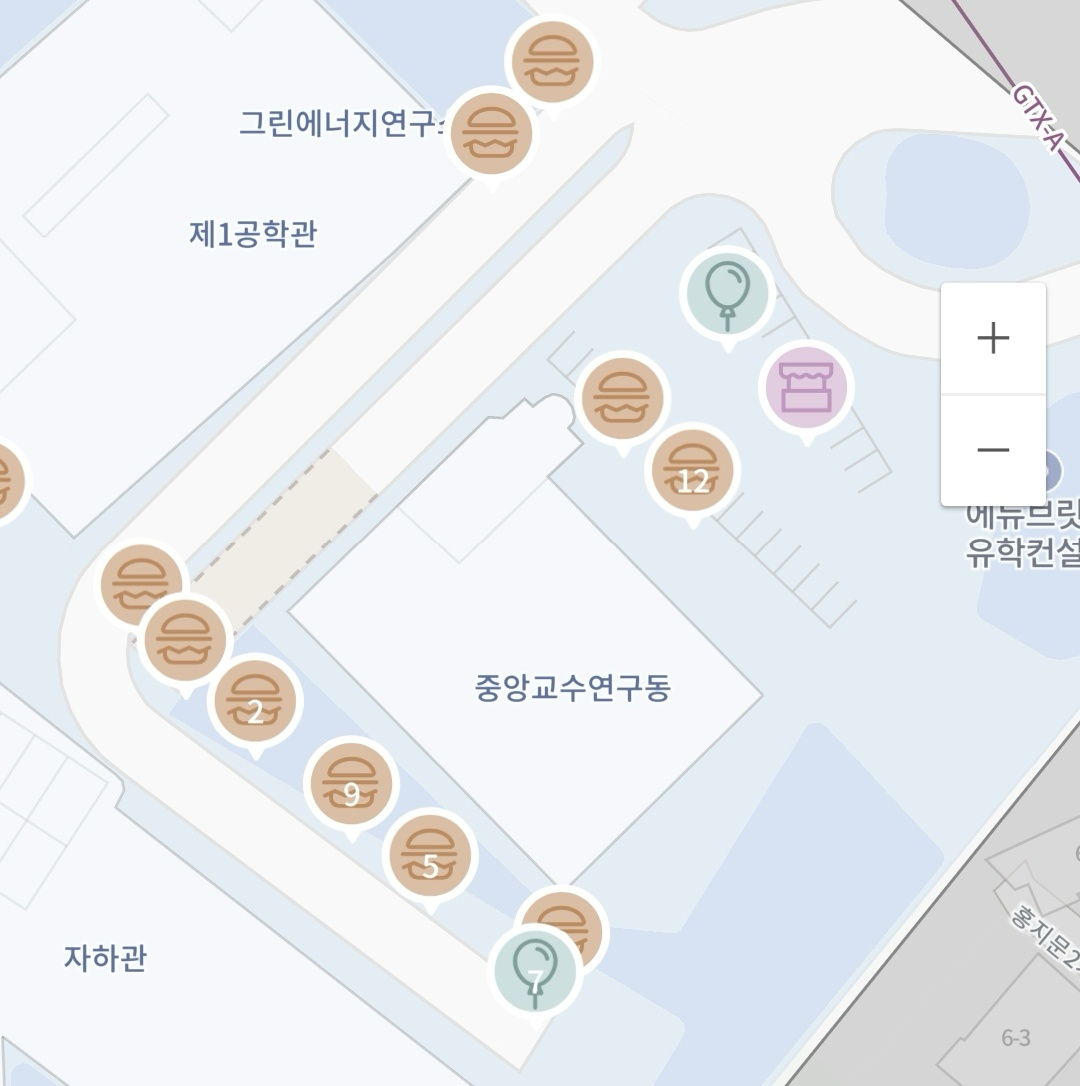1080x1086 pixels.
Task: Select the burger marker numbered 2
Action: click(255, 701)
